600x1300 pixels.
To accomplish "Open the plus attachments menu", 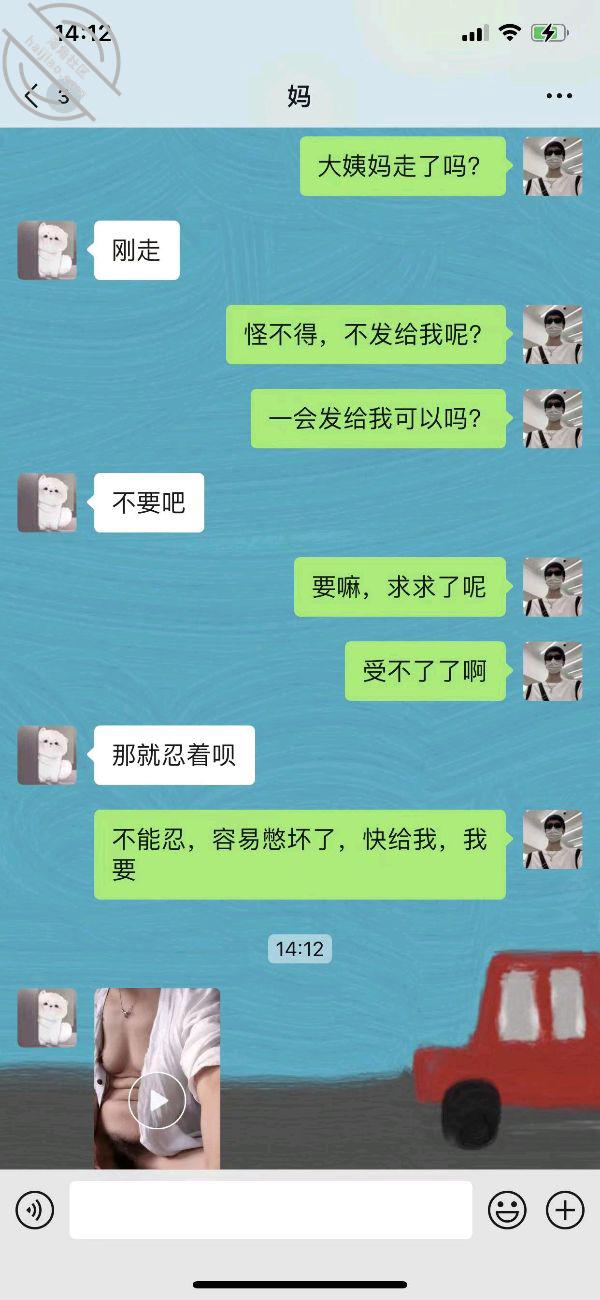I will click(x=565, y=1211).
